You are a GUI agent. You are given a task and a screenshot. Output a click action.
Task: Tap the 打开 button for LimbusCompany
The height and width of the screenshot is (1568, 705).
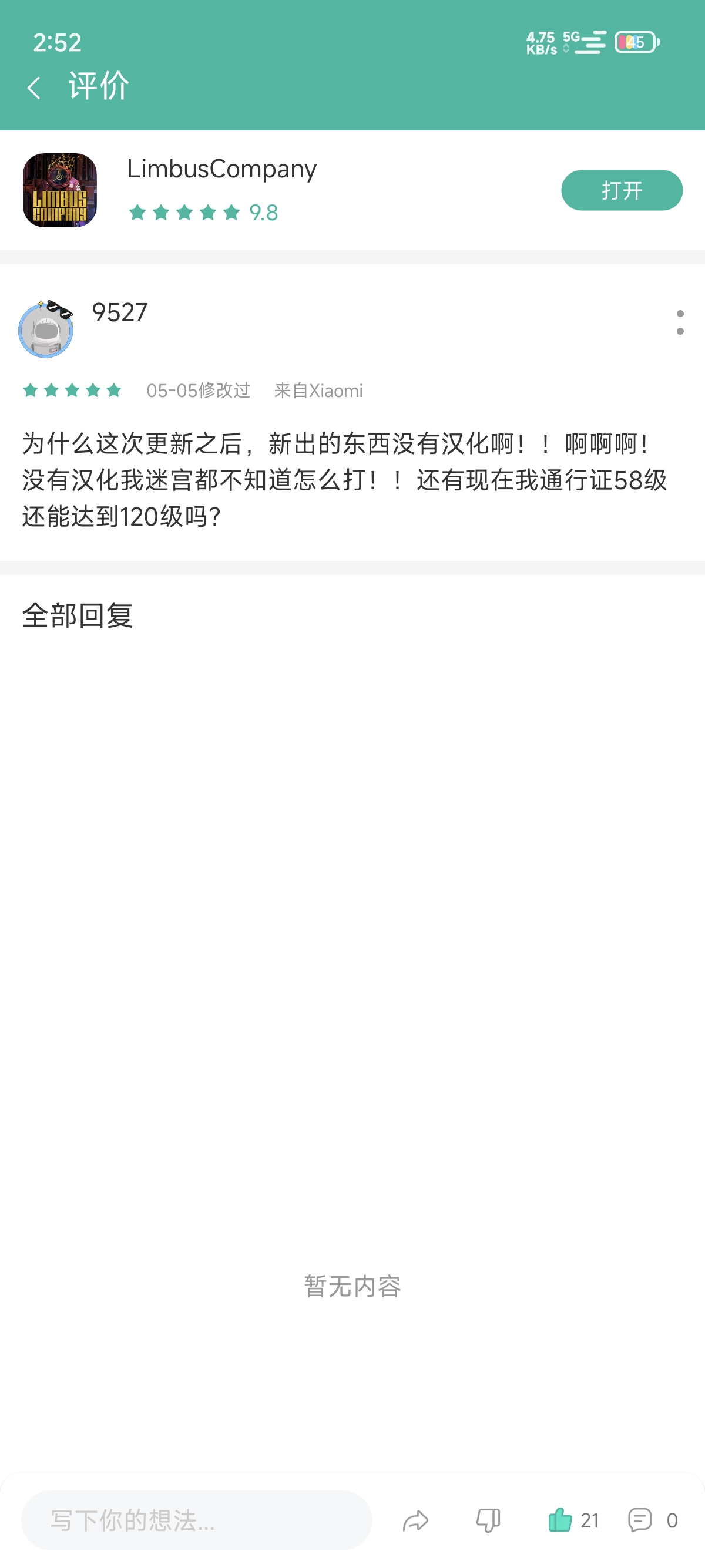click(622, 190)
